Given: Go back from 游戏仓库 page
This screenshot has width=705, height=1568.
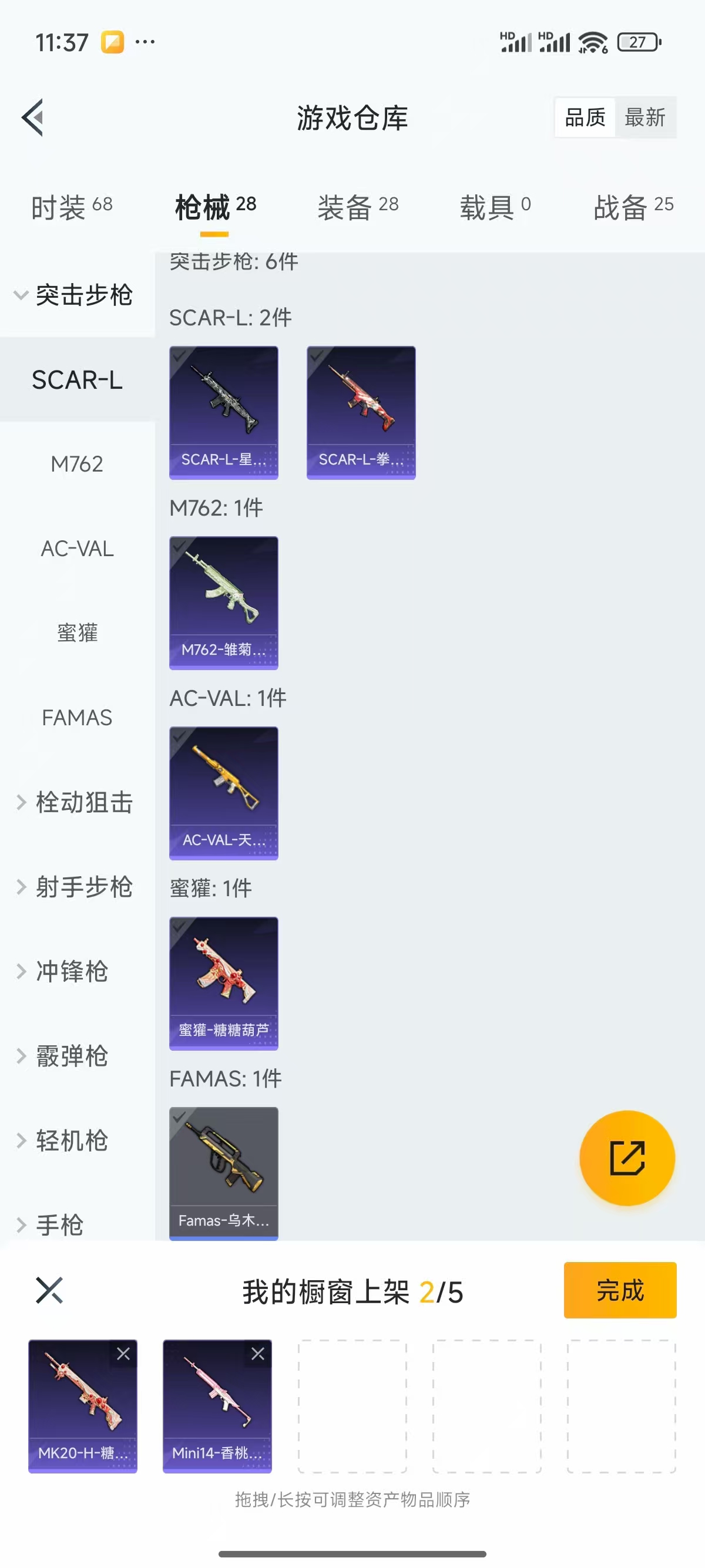Looking at the screenshot, I should [x=33, y=117].
